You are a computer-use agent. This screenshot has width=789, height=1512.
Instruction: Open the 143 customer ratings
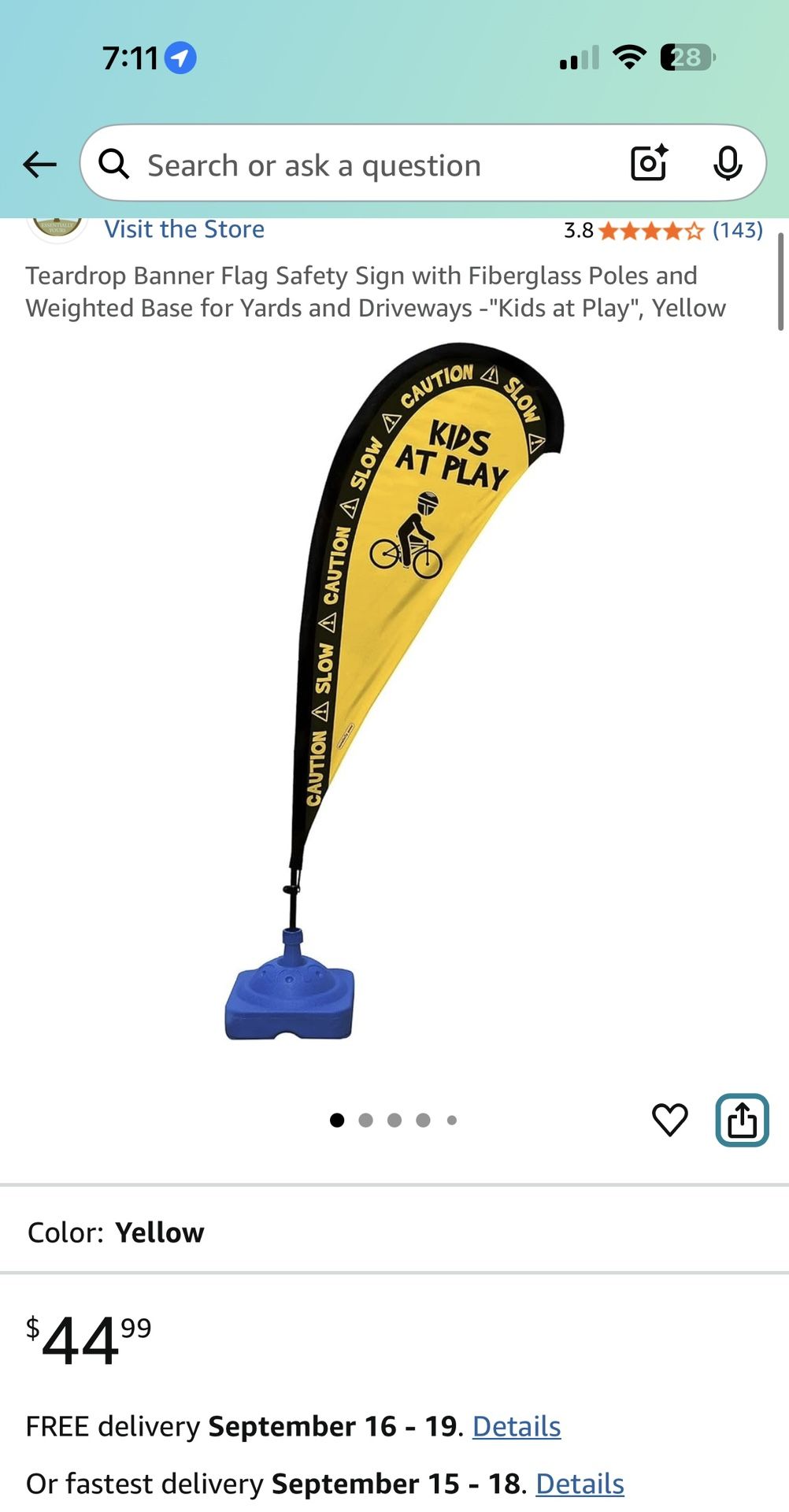[737, 230]
